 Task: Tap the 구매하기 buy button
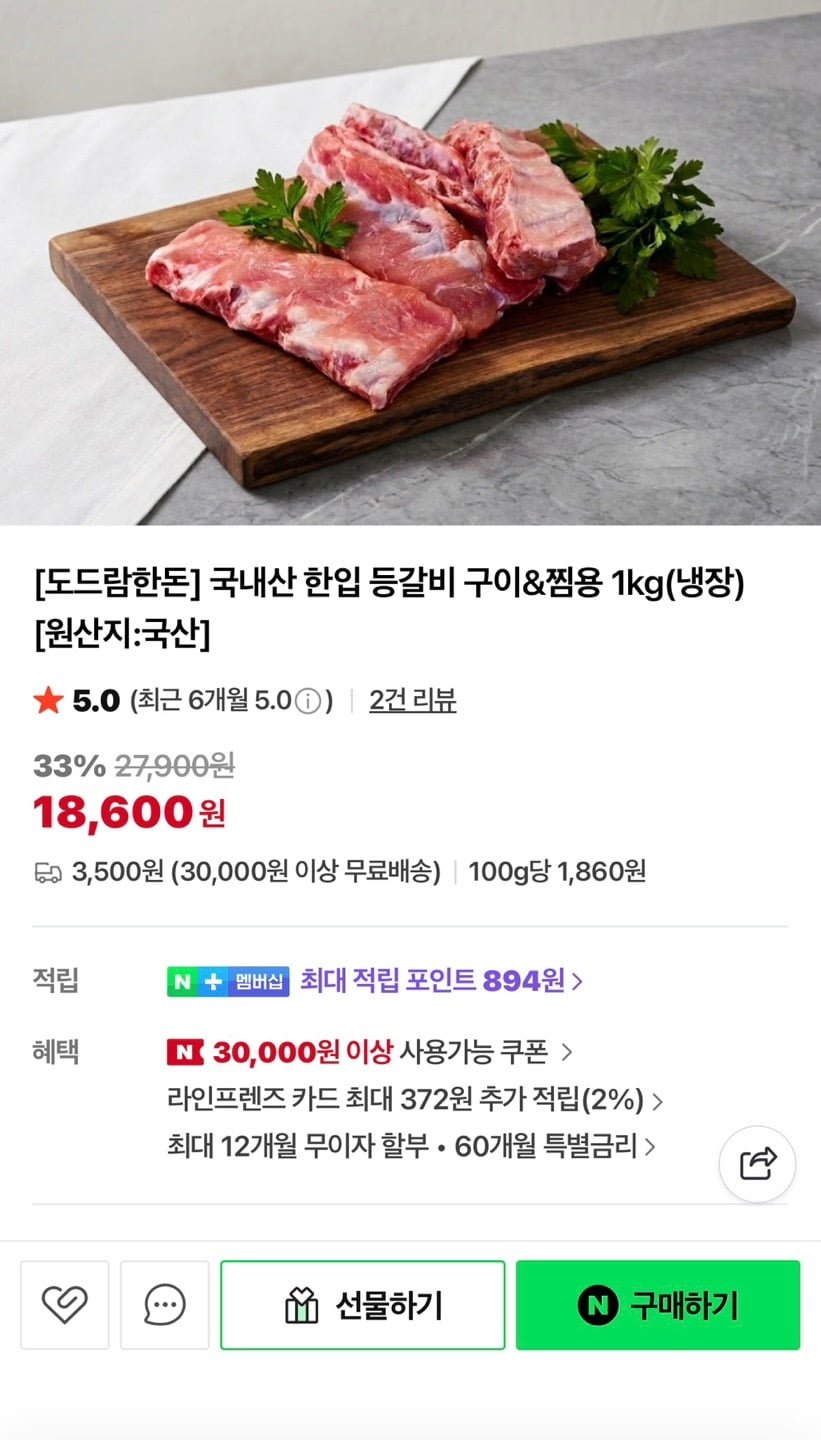[657, 1305]
